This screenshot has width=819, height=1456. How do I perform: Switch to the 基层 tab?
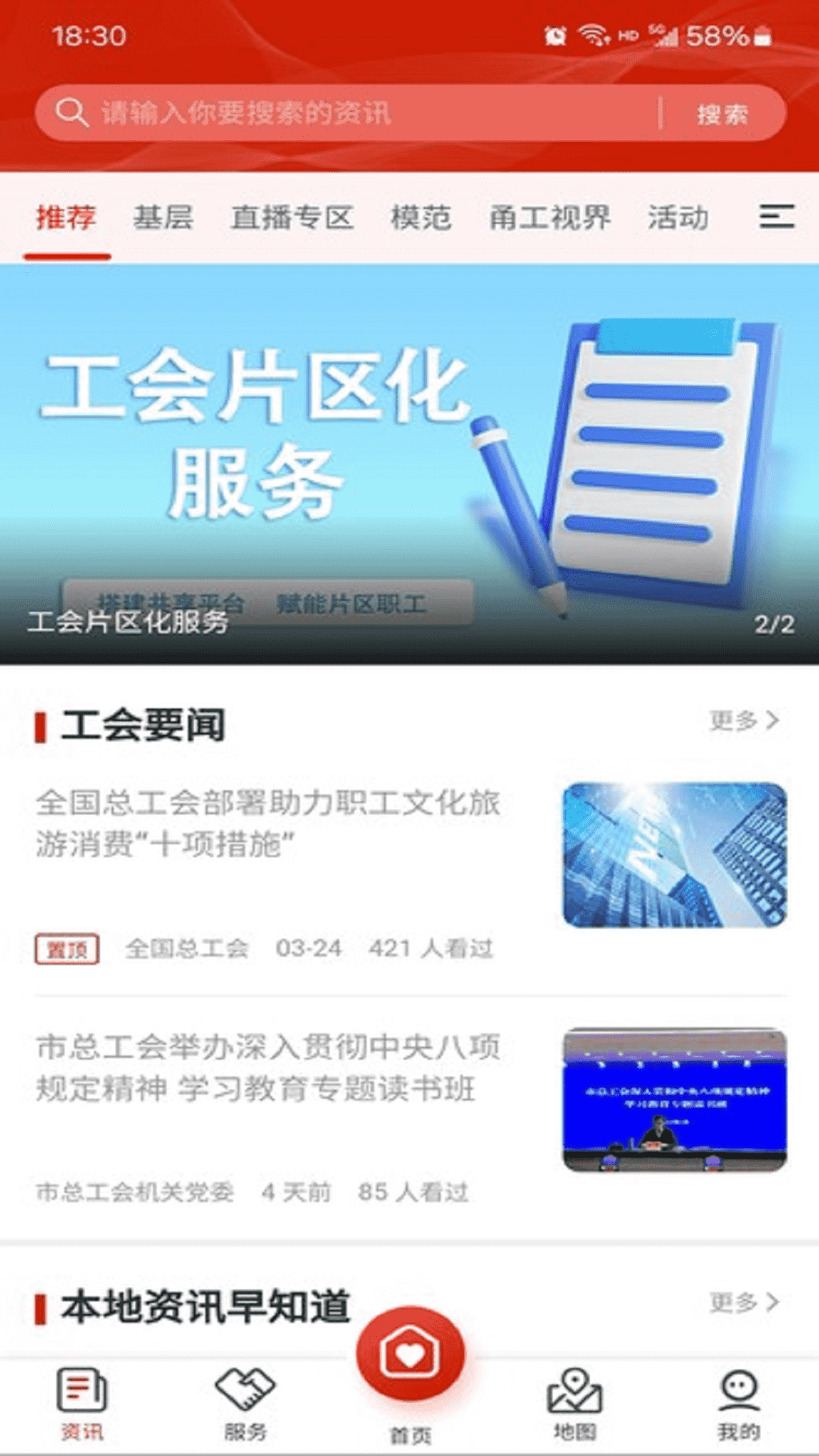tap(164, 218)
